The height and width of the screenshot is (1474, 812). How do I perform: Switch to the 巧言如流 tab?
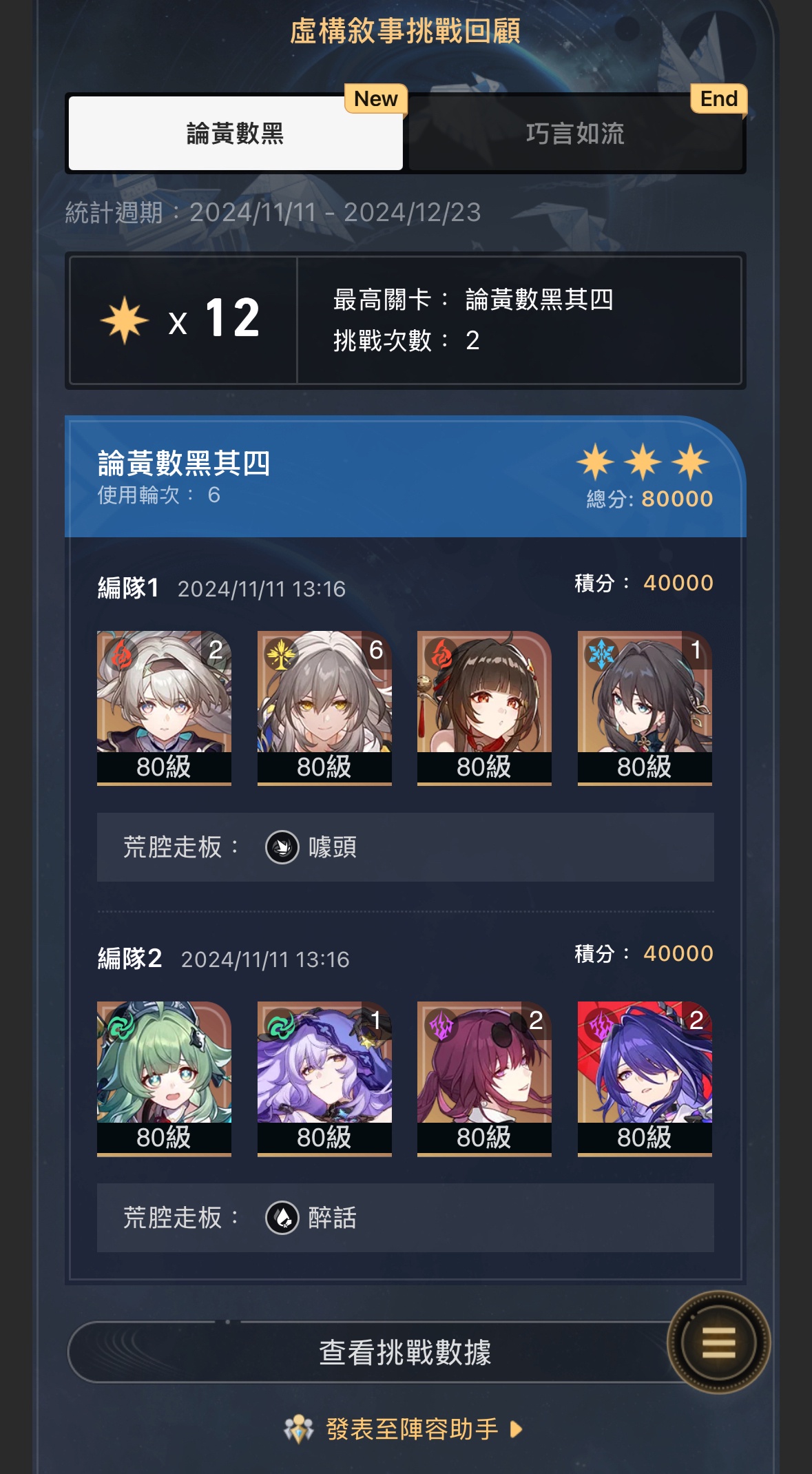pos(575,134)
